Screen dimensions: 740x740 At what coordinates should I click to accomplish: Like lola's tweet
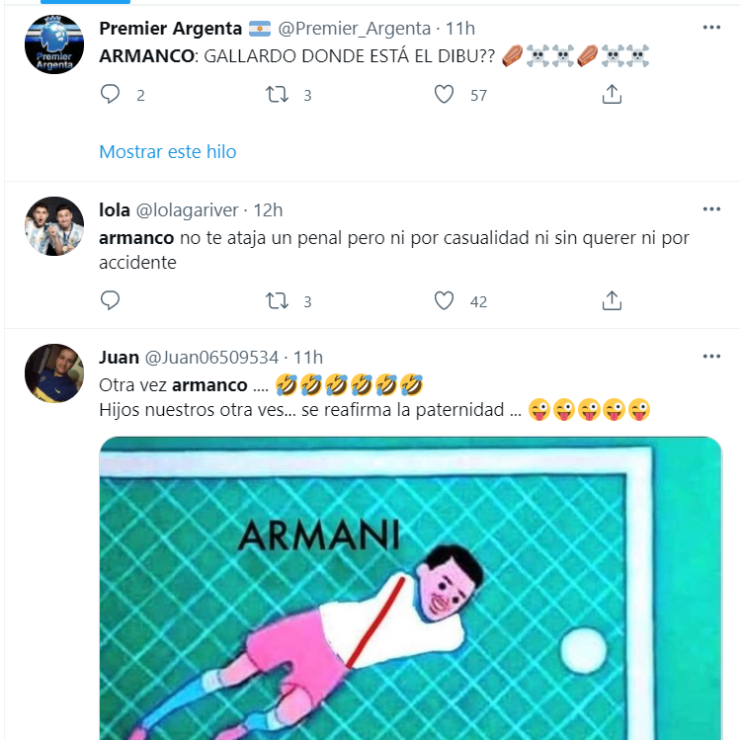445,300
